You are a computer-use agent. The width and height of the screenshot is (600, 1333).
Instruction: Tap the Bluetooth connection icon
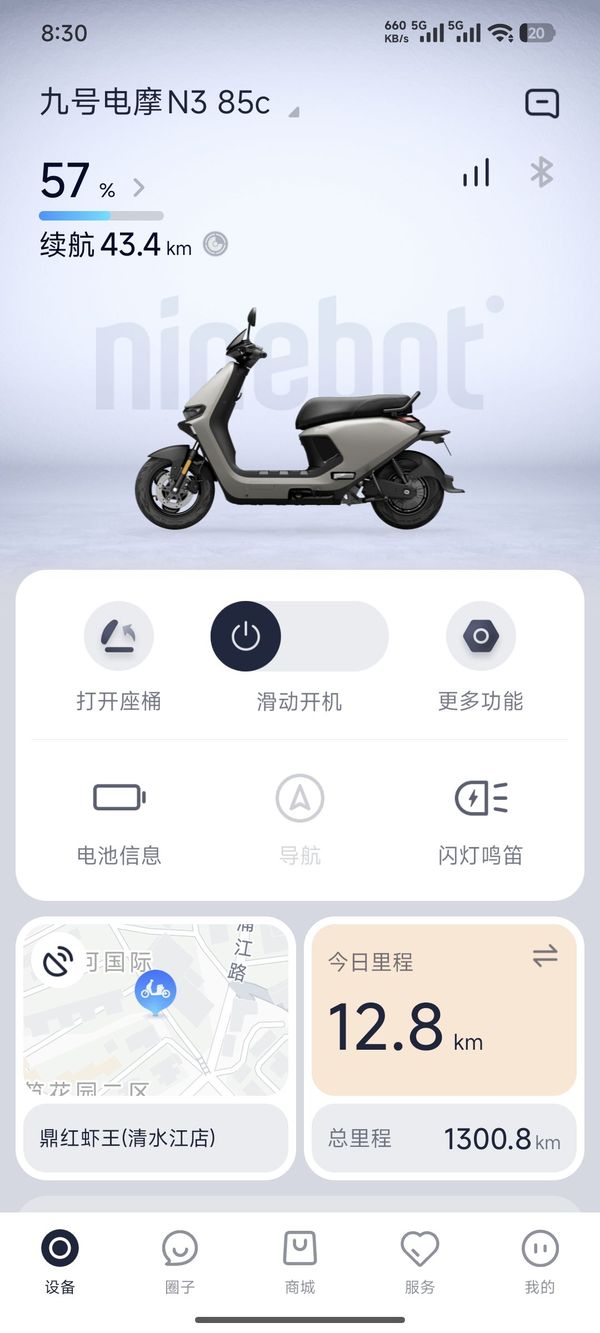pos(541,173)
